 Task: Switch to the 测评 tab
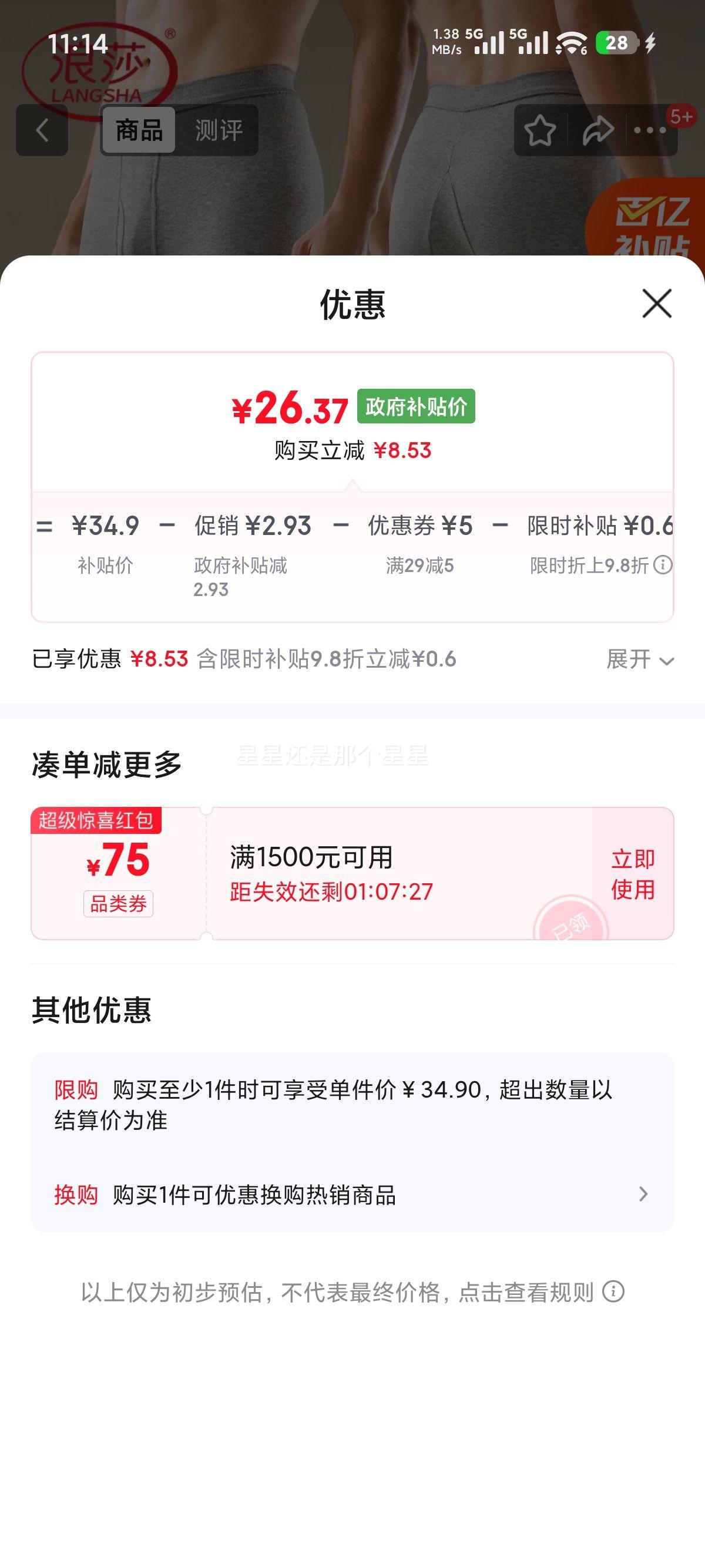tap(218, 130)
